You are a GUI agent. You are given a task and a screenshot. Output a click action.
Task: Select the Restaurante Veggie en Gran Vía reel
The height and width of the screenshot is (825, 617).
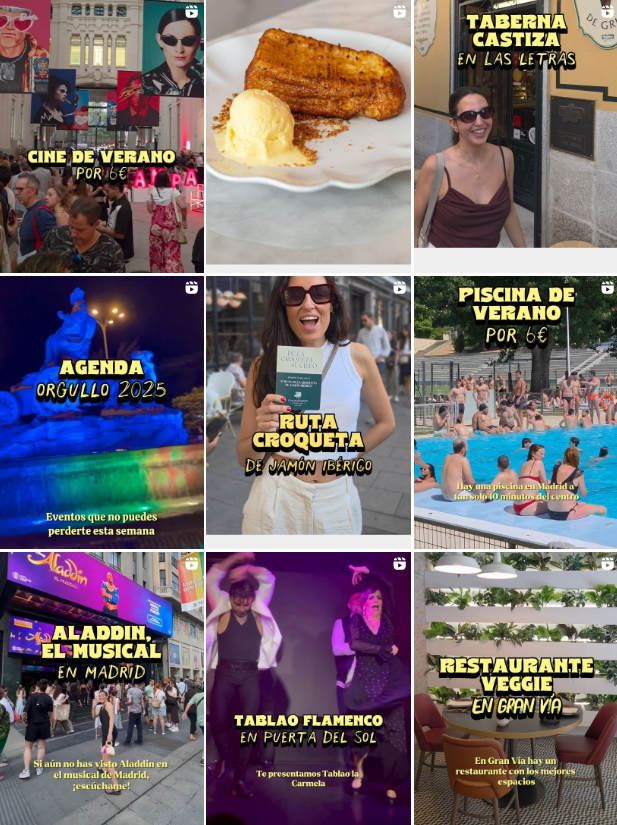(515, 688)
